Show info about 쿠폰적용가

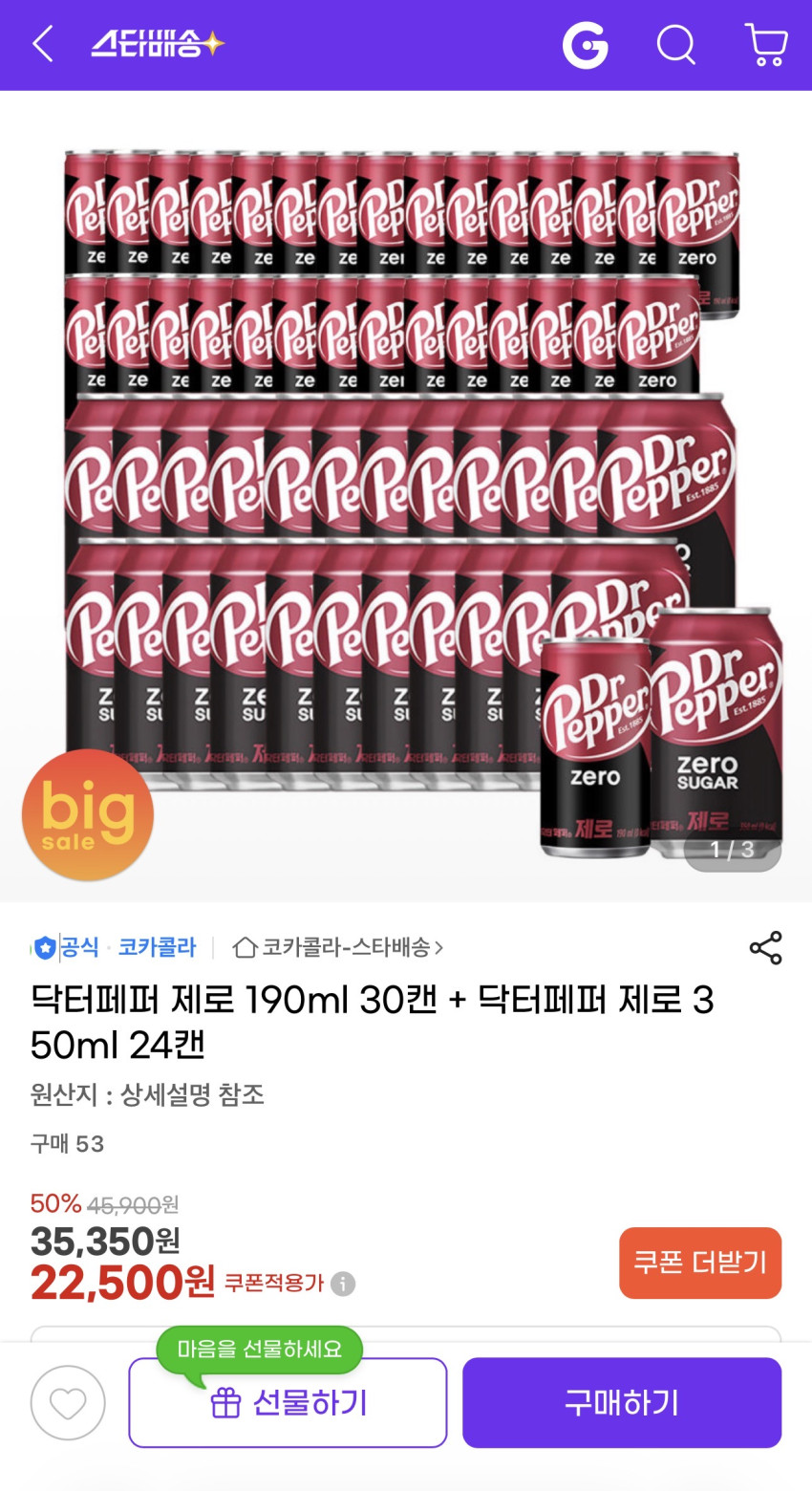pos(343,1284)
